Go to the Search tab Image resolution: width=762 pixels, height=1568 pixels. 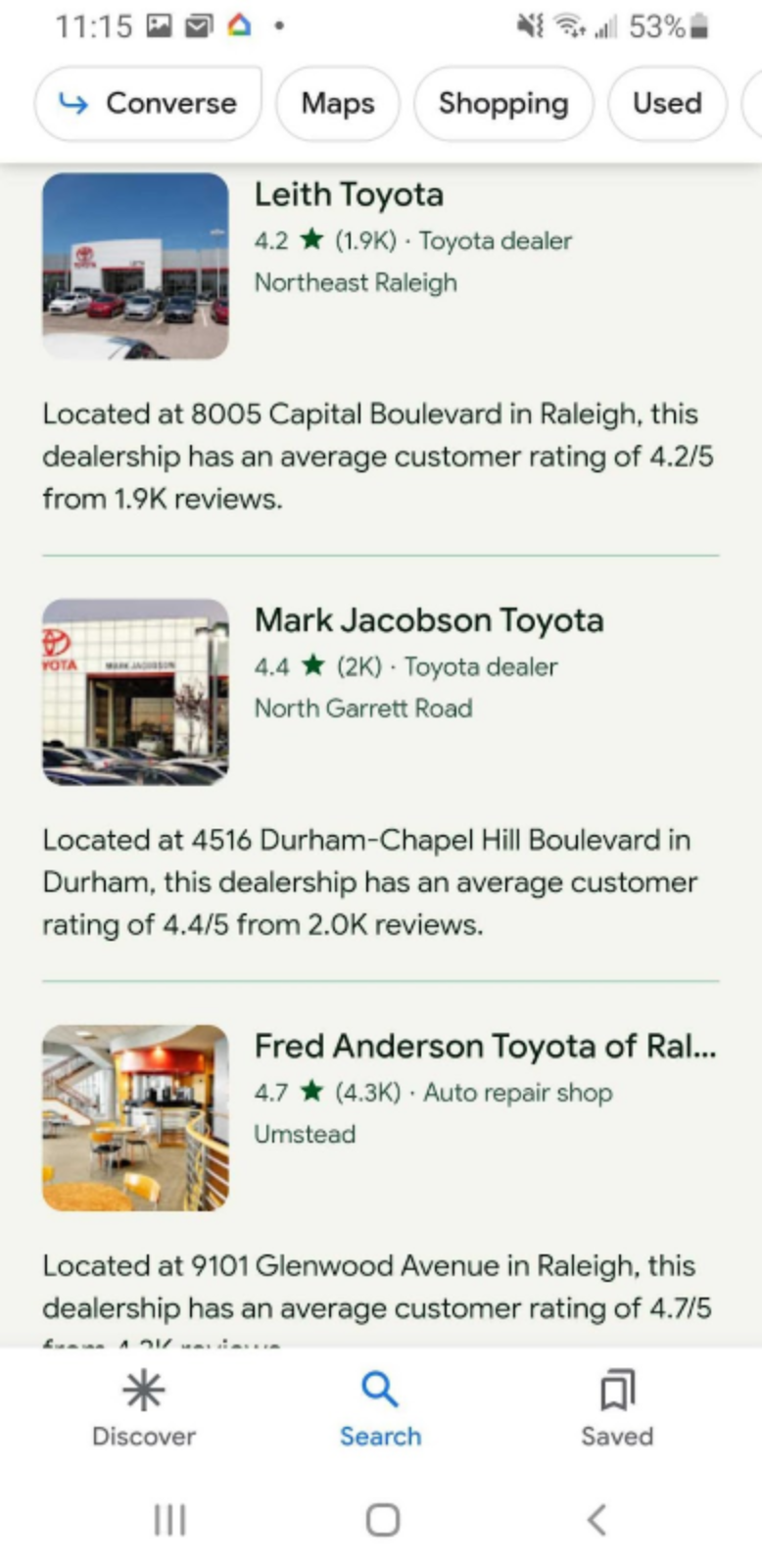click(380, 1408)
